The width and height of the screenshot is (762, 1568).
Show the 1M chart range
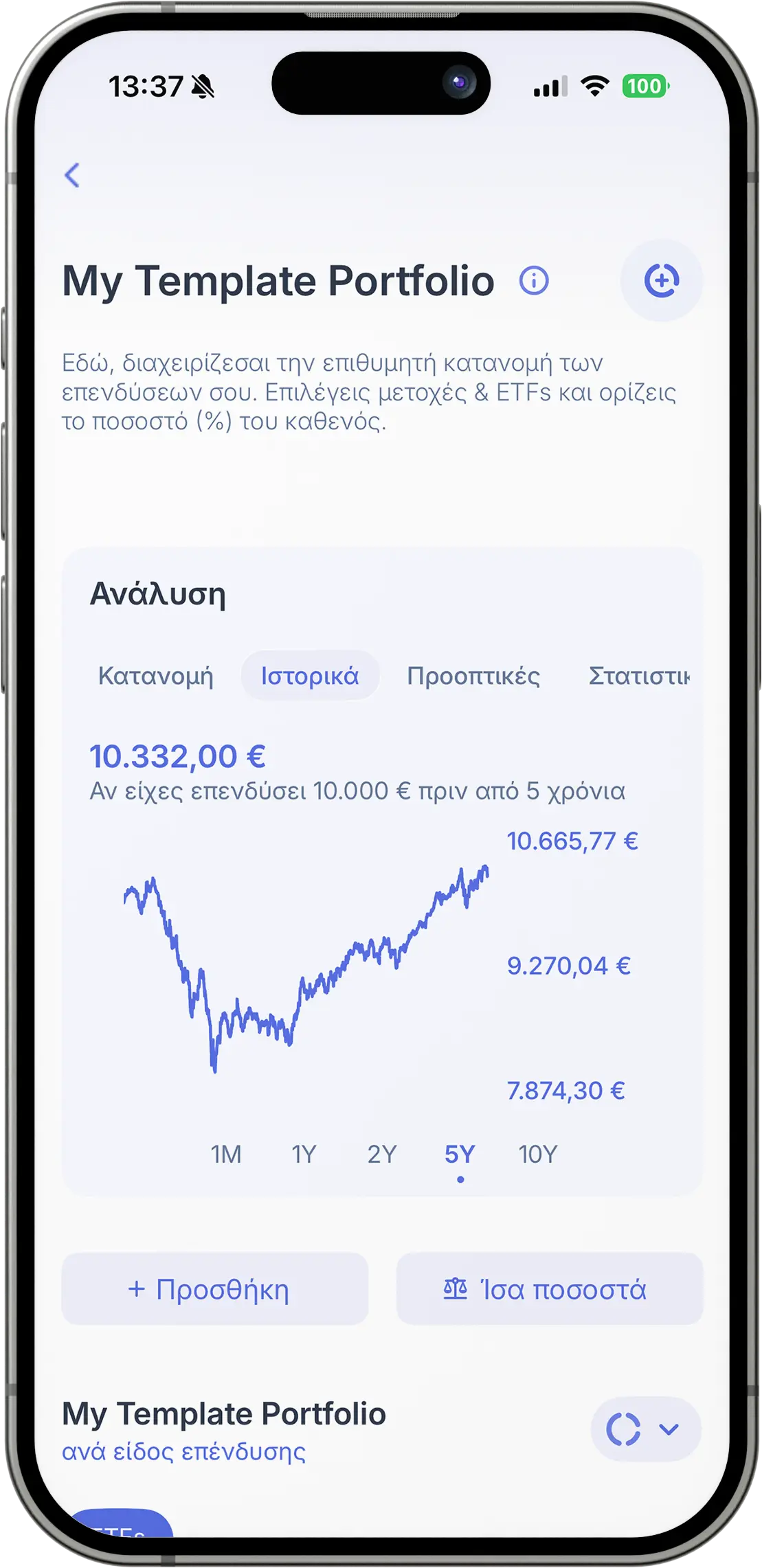[x=226, y=1155]
